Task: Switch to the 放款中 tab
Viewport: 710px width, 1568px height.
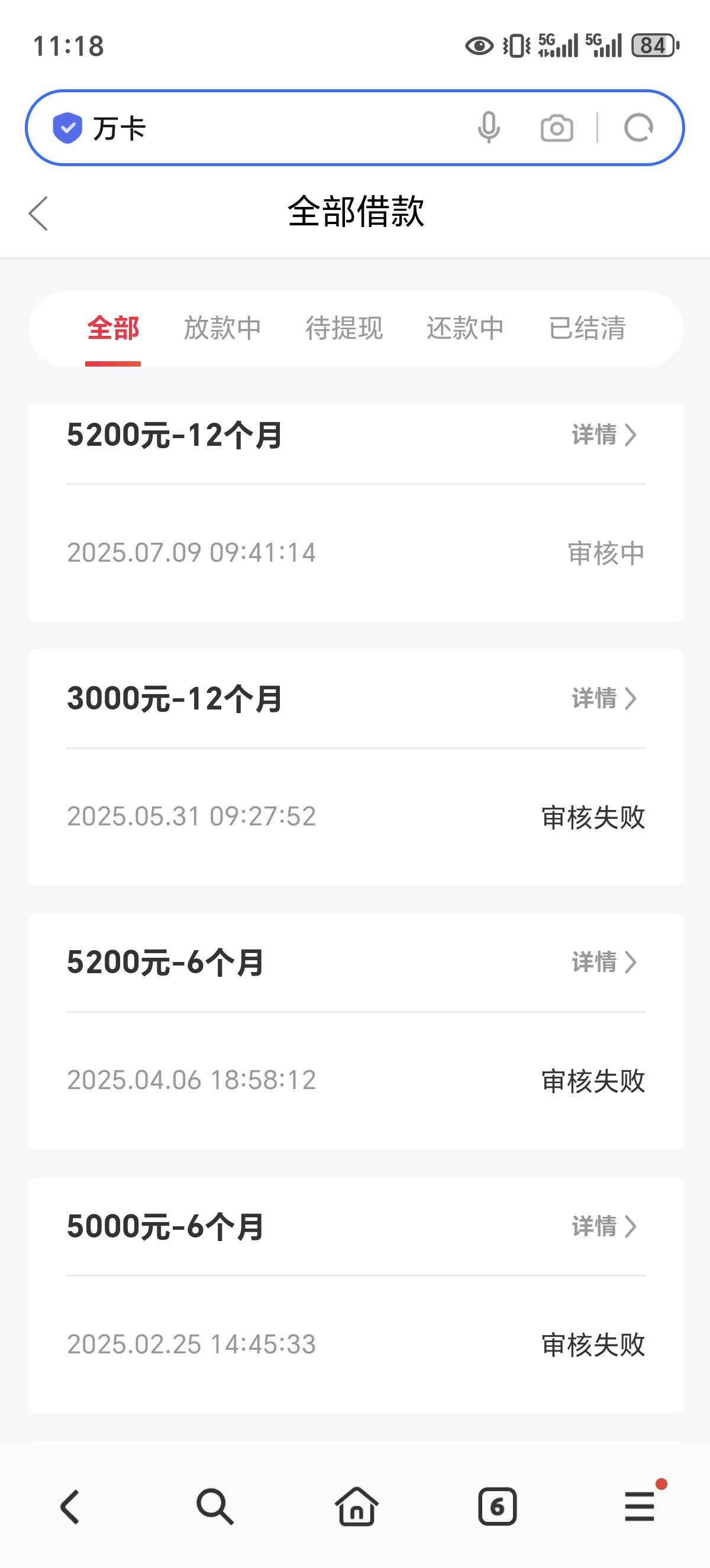Action: pos(222,328)
